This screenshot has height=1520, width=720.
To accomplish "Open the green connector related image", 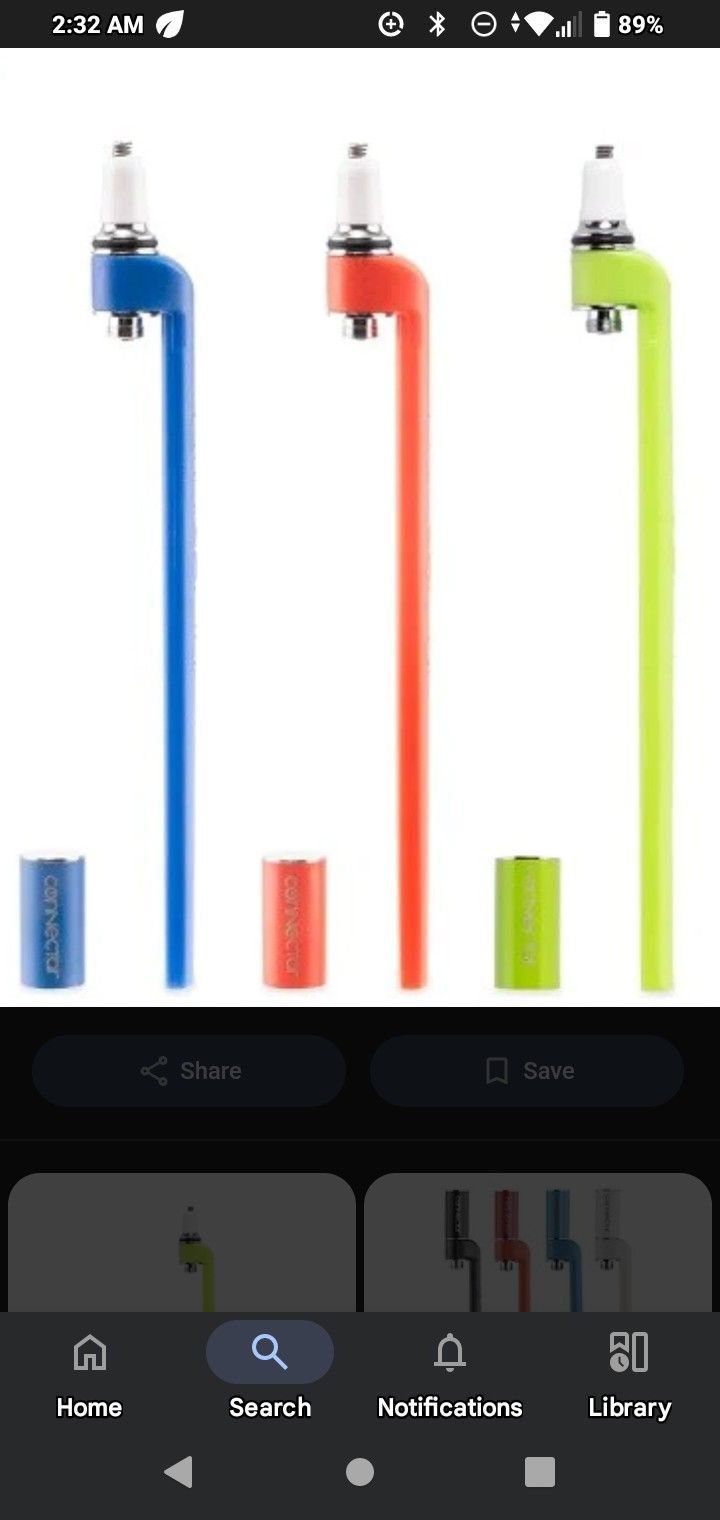I will pyautogui.click(x=182, y=1243).
